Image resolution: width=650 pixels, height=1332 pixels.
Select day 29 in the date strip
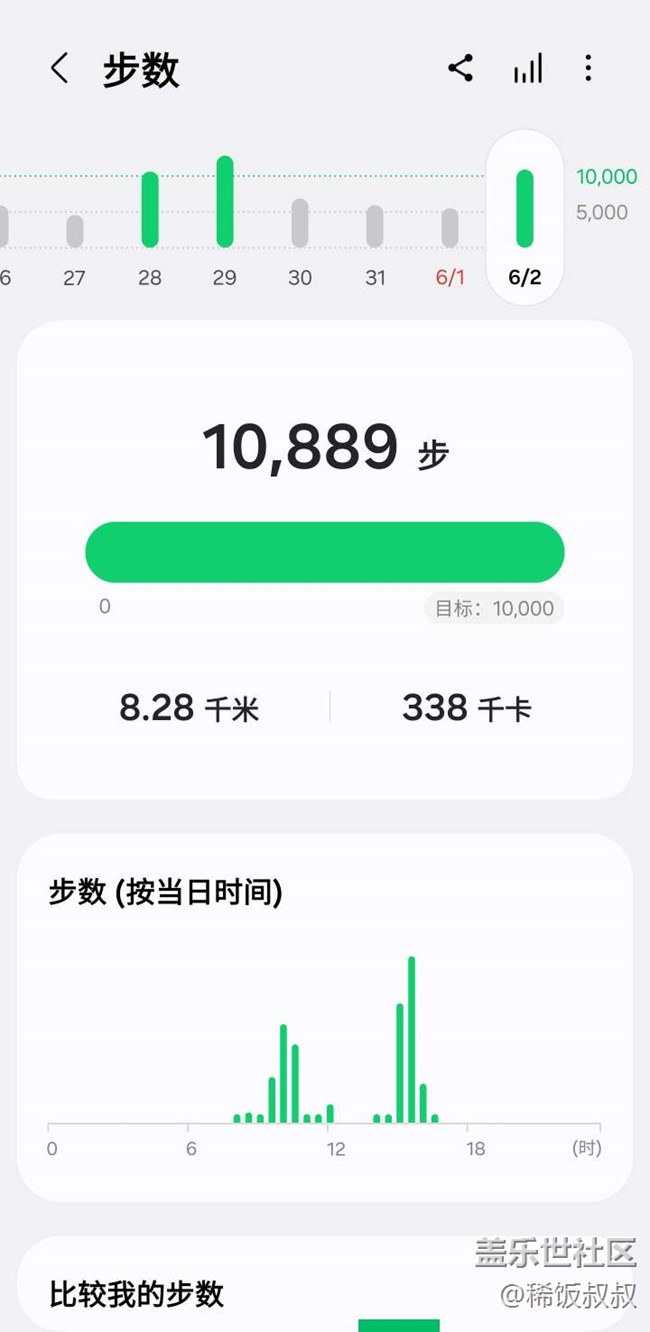(225, 220)
